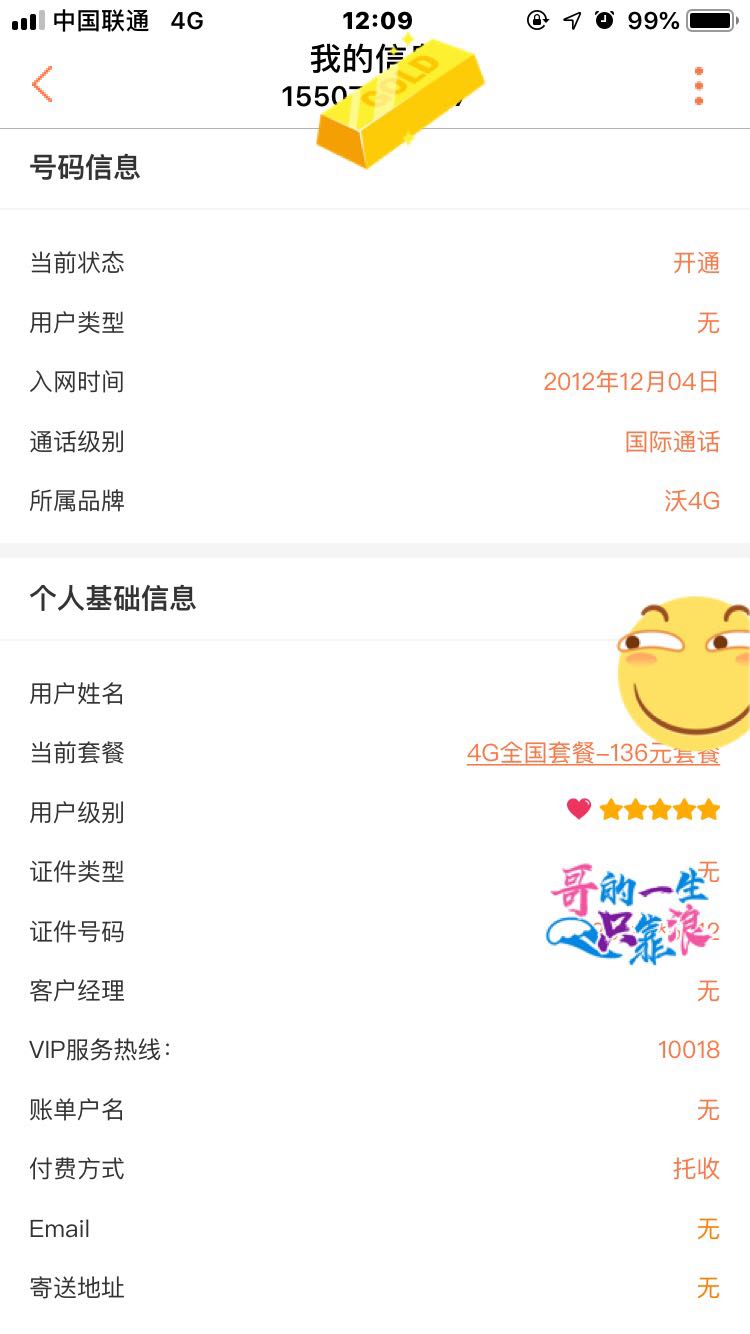This screenshot has height=1334, width=750.
Task: Open the three-dot overflow menu
Action: click(x=699, y=86)
